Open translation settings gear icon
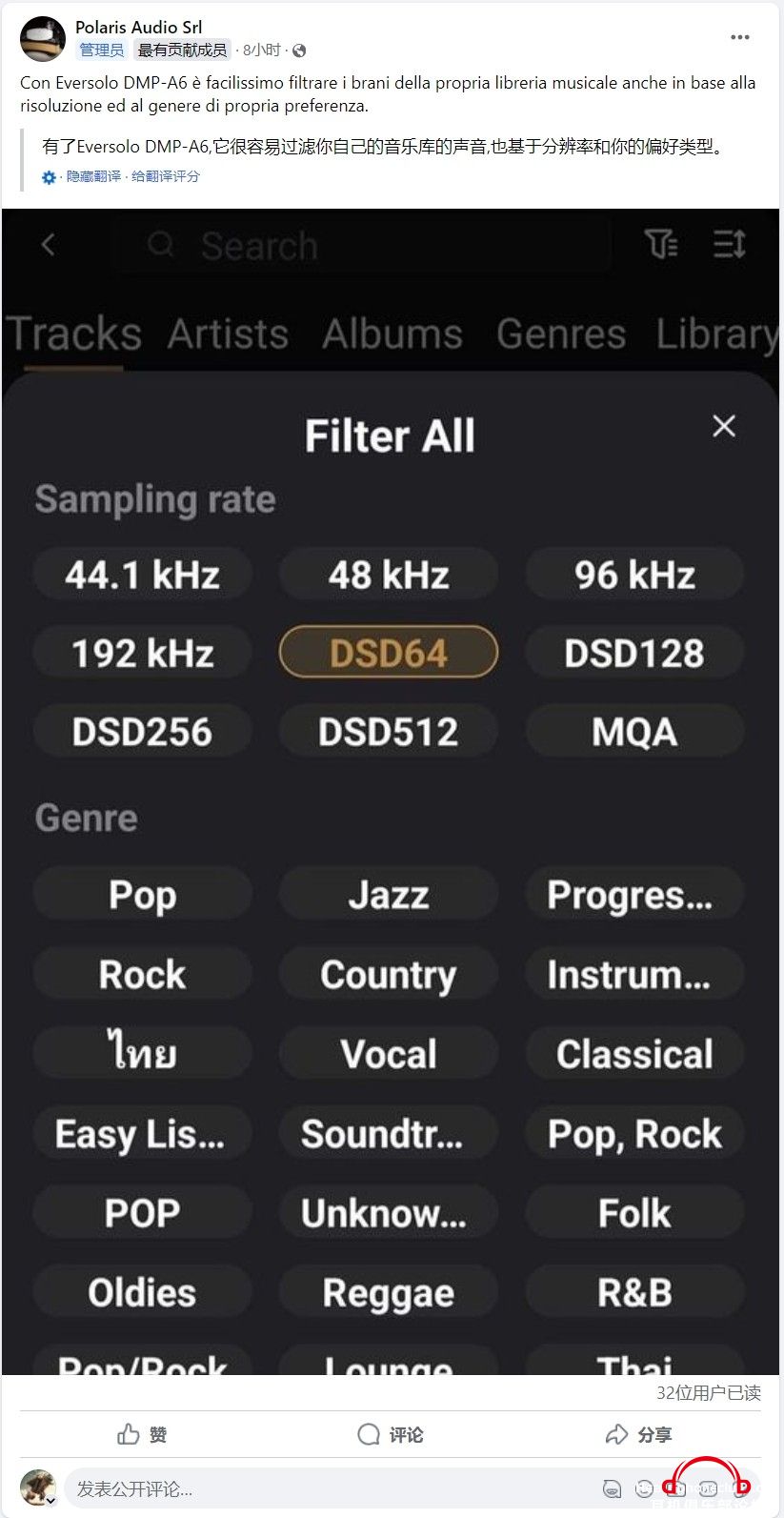The height and width of the screenshot is (1518, 784). [50, 177]
